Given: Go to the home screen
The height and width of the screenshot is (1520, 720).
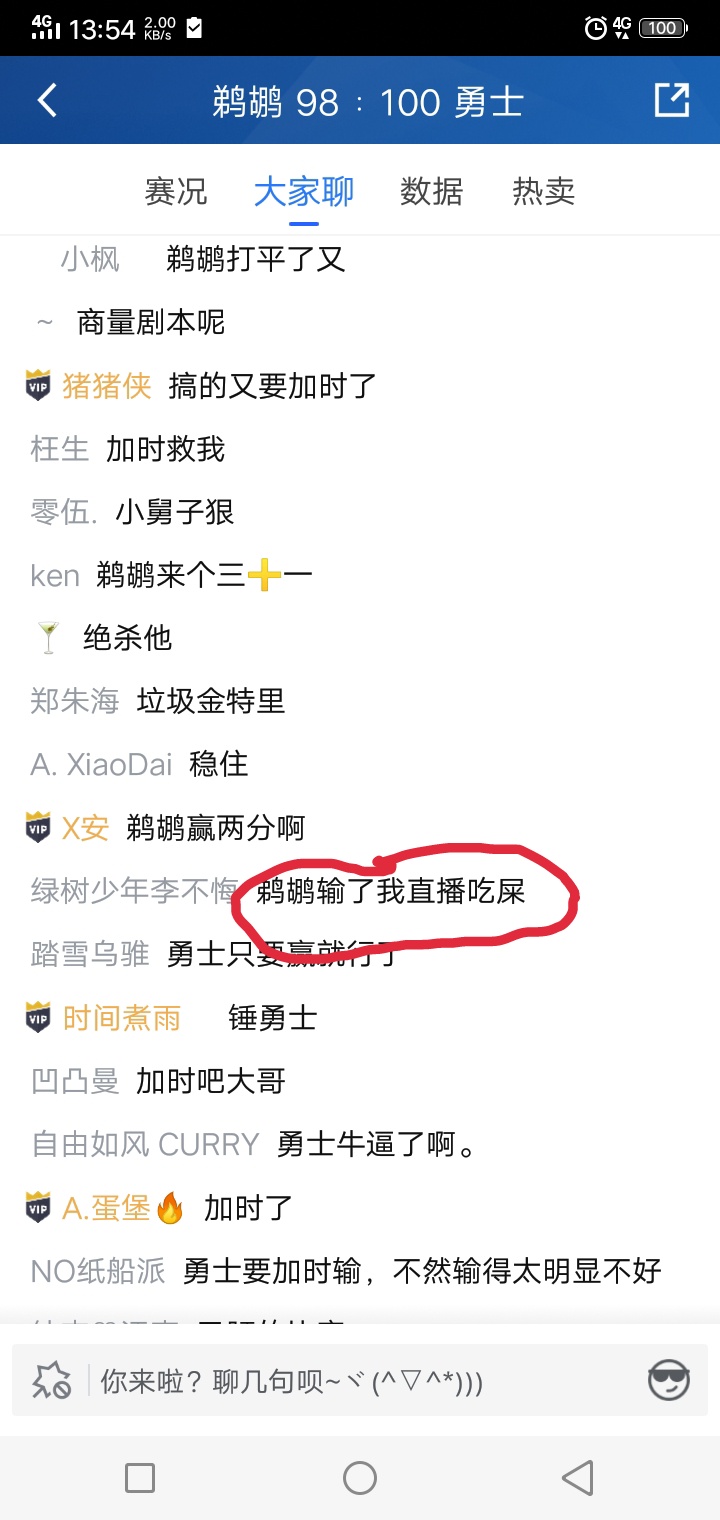Looking at the screenshot, I should point(360,1477).
